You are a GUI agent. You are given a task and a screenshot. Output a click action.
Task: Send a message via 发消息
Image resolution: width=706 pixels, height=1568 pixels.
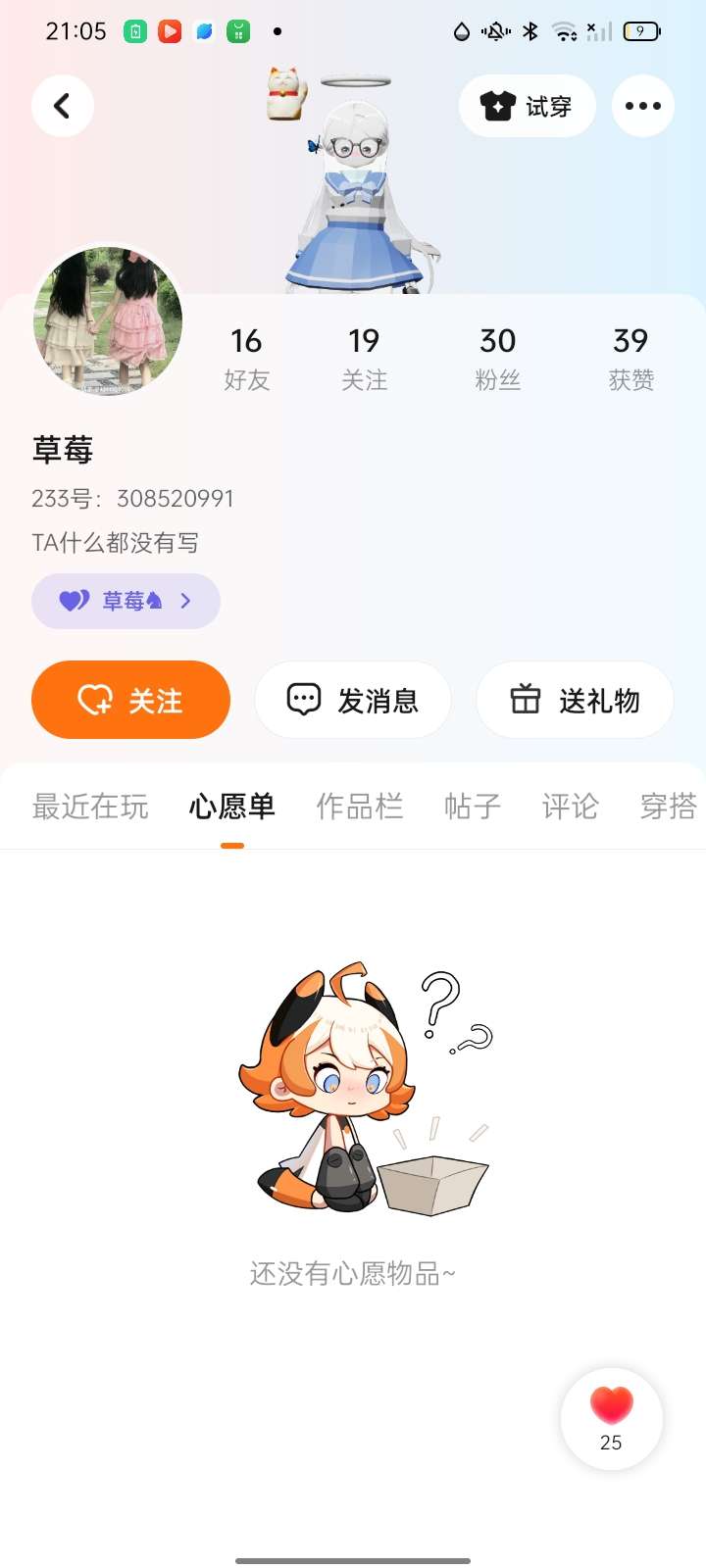click(353, 700)
